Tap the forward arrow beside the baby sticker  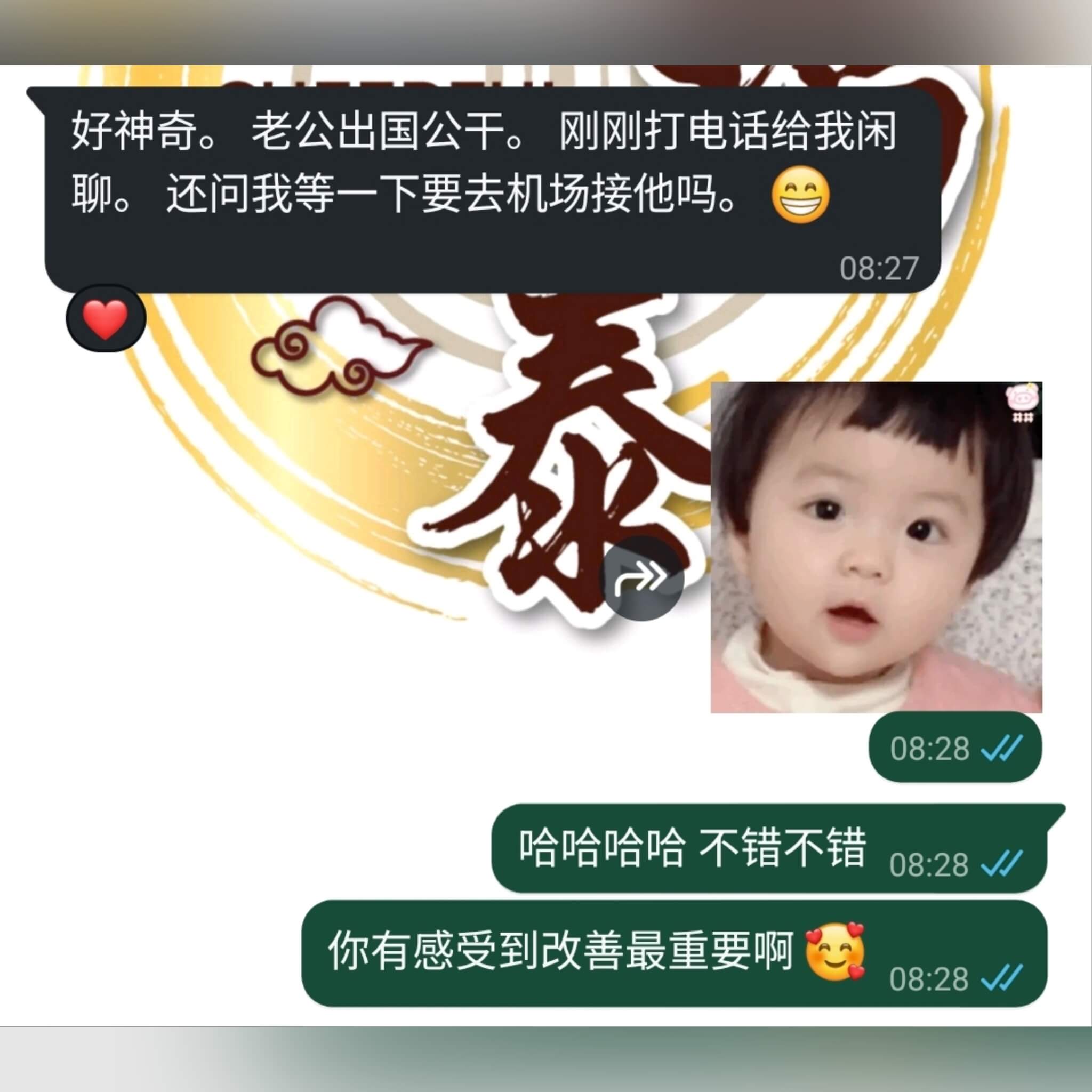[x=643, y=577]
